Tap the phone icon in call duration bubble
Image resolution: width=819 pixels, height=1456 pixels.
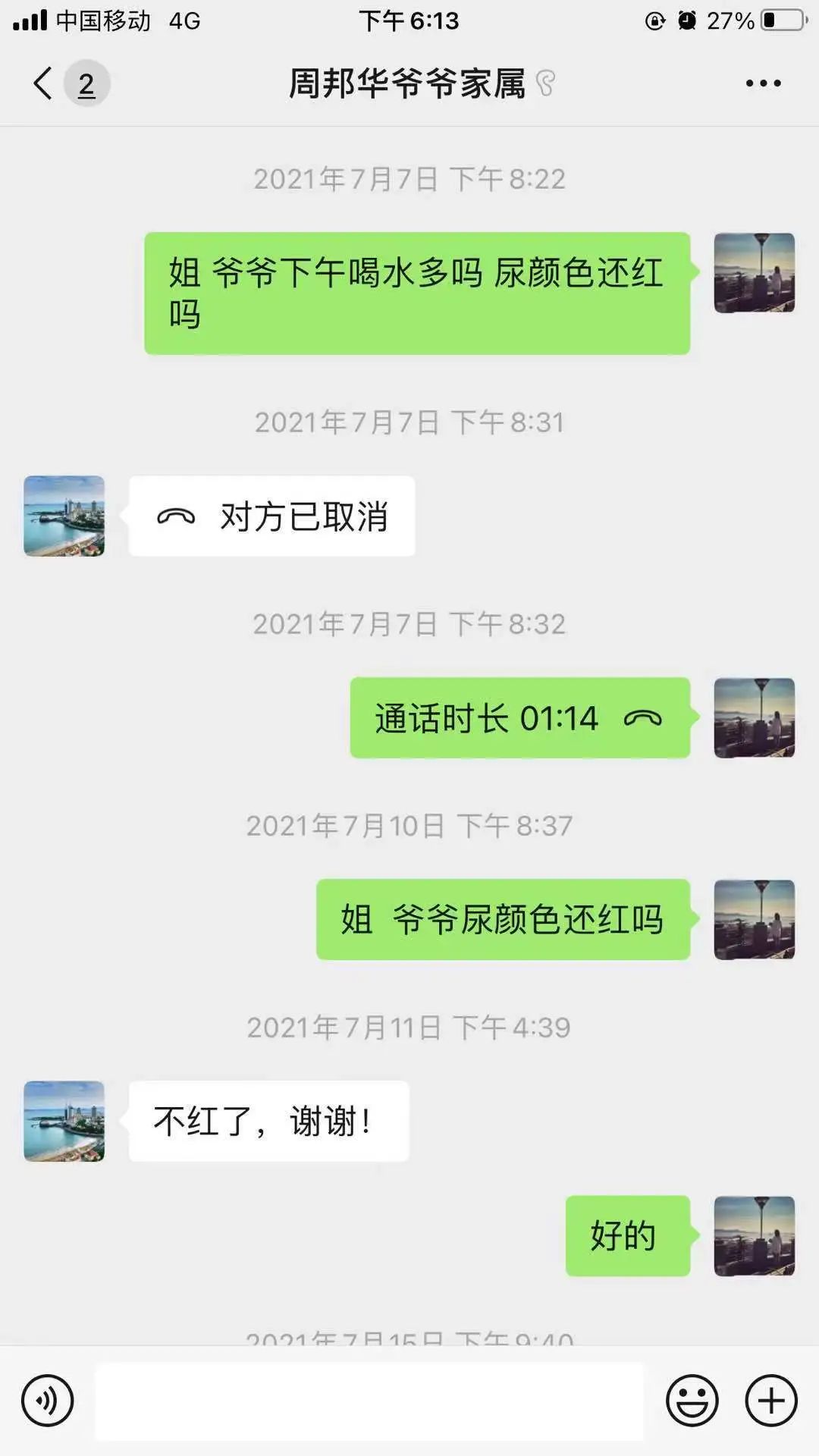[645, 717]
